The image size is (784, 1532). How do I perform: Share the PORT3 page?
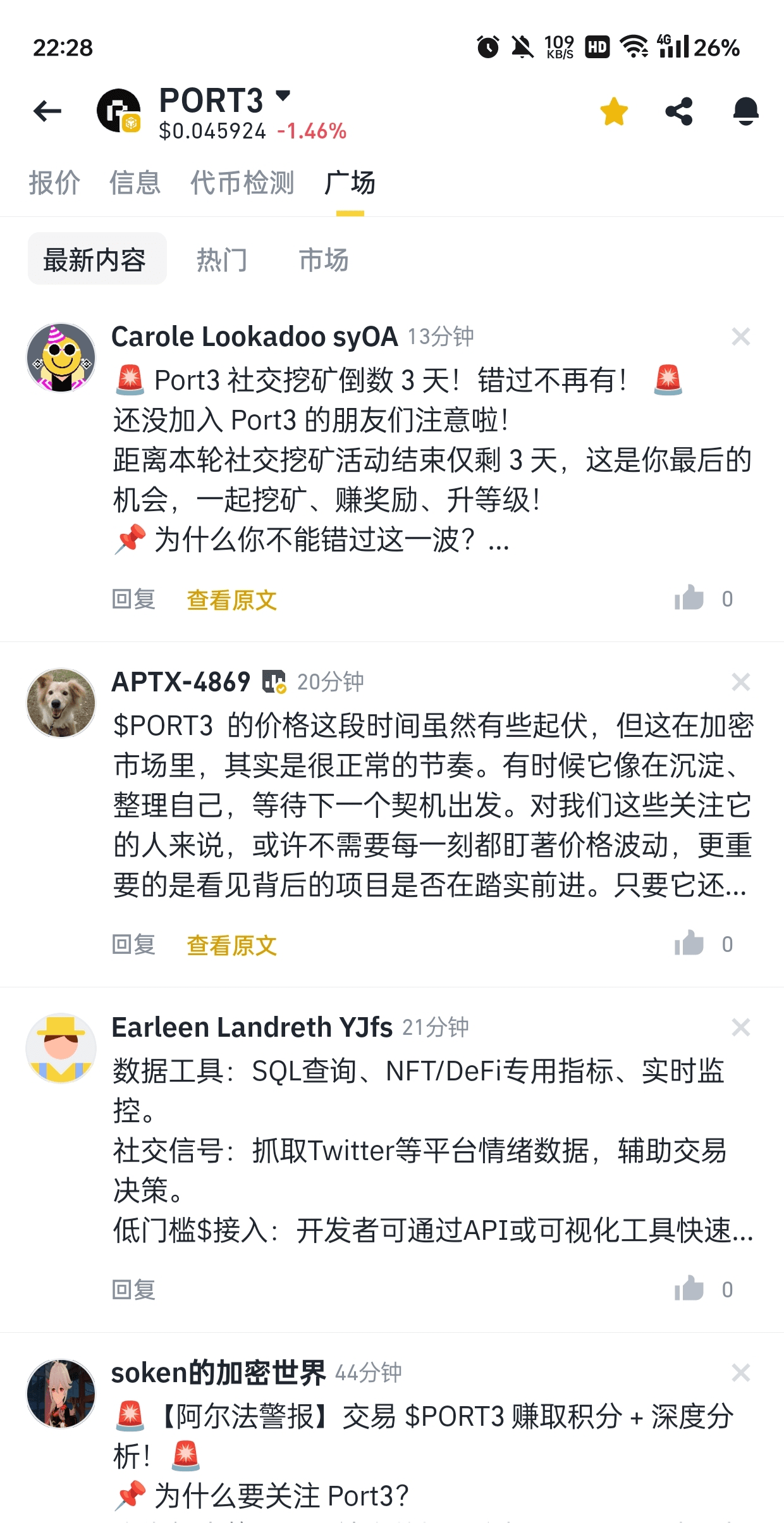coord(680,112)
